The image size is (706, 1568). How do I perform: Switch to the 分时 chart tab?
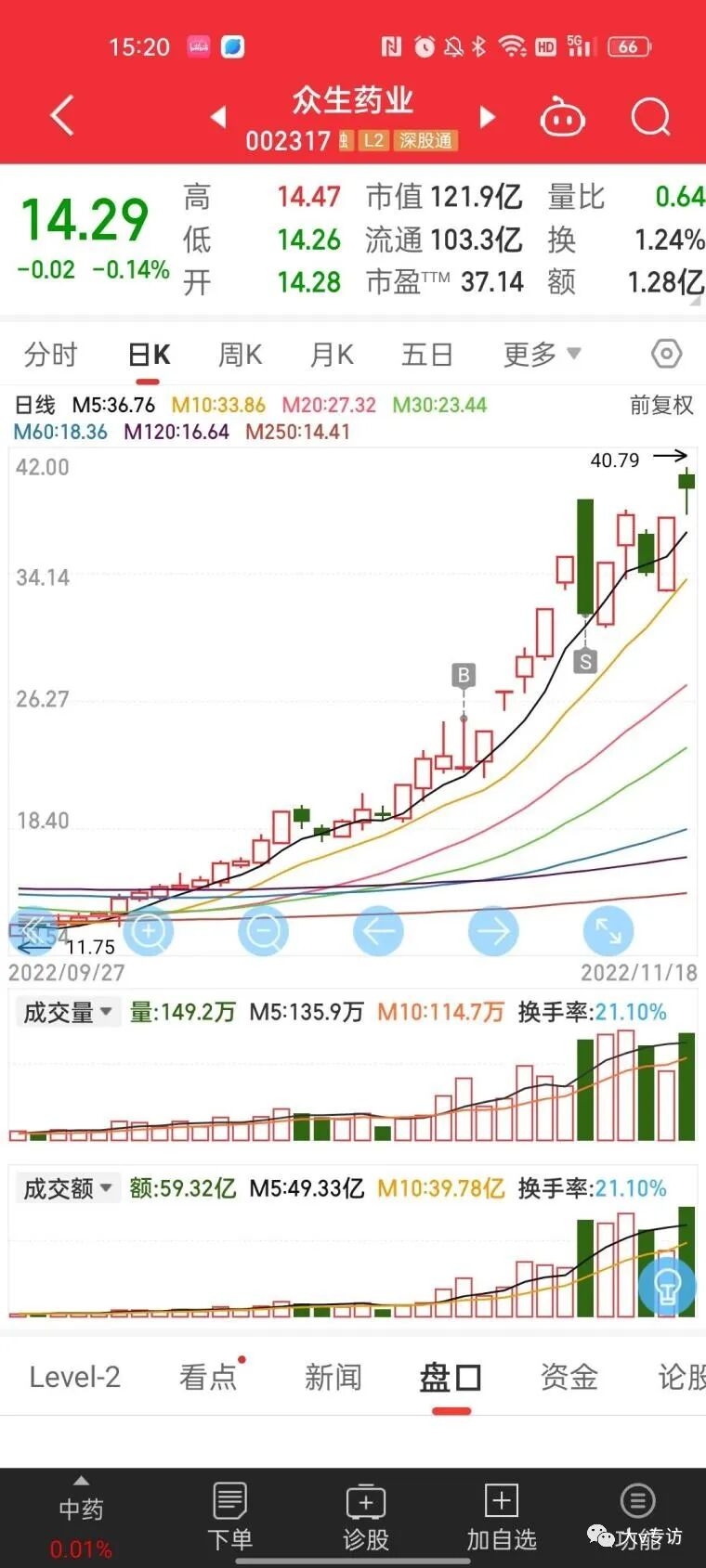click(51, 355)
